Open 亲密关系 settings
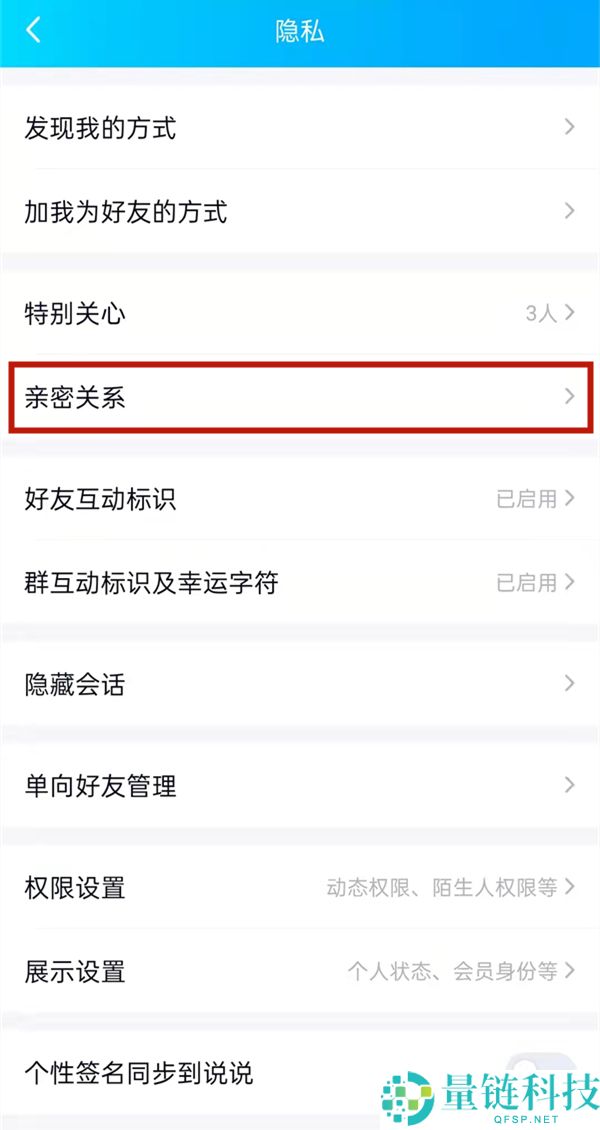The image size is (600, 1130). click(300, 397)
